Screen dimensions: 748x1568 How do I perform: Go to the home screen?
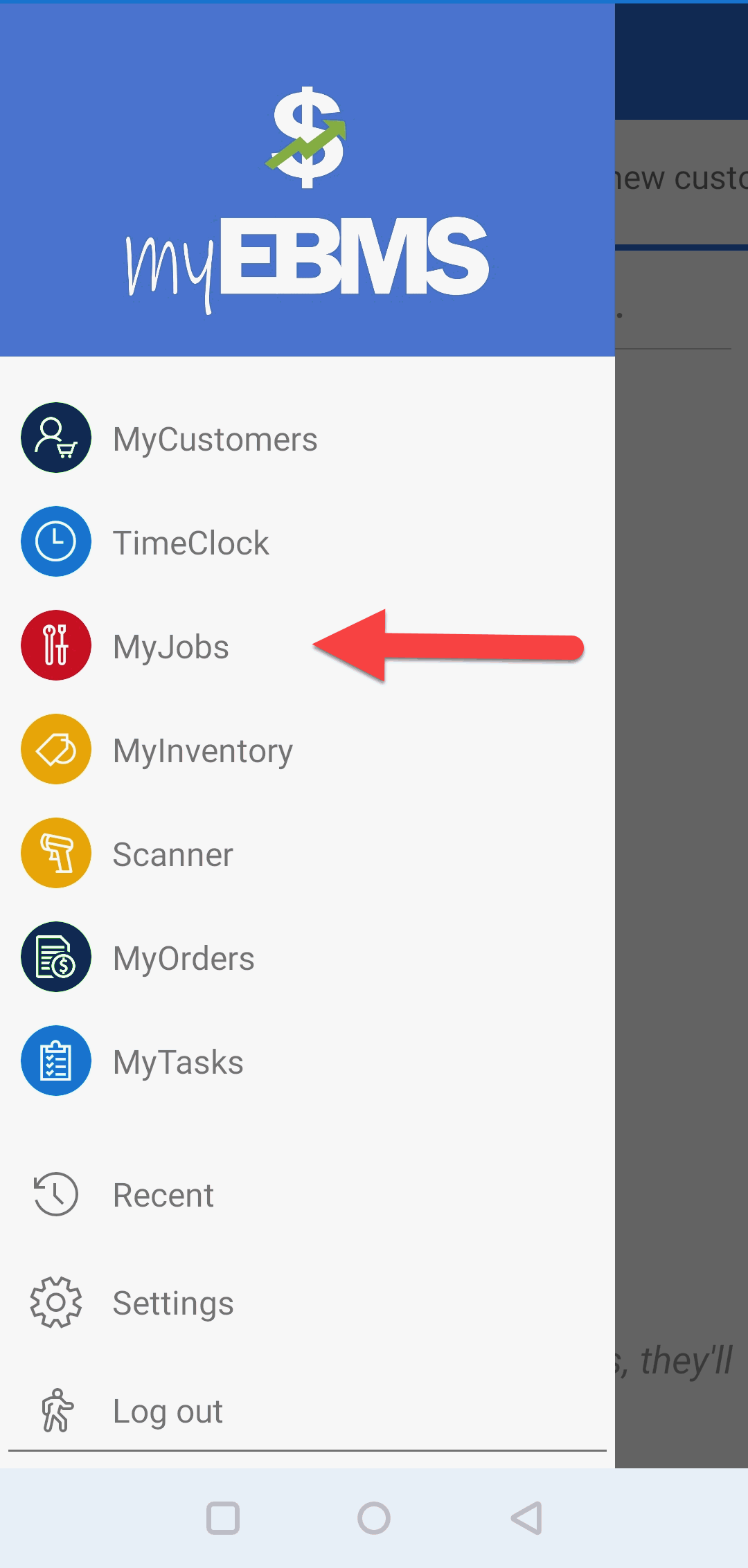pos(374,1518)
